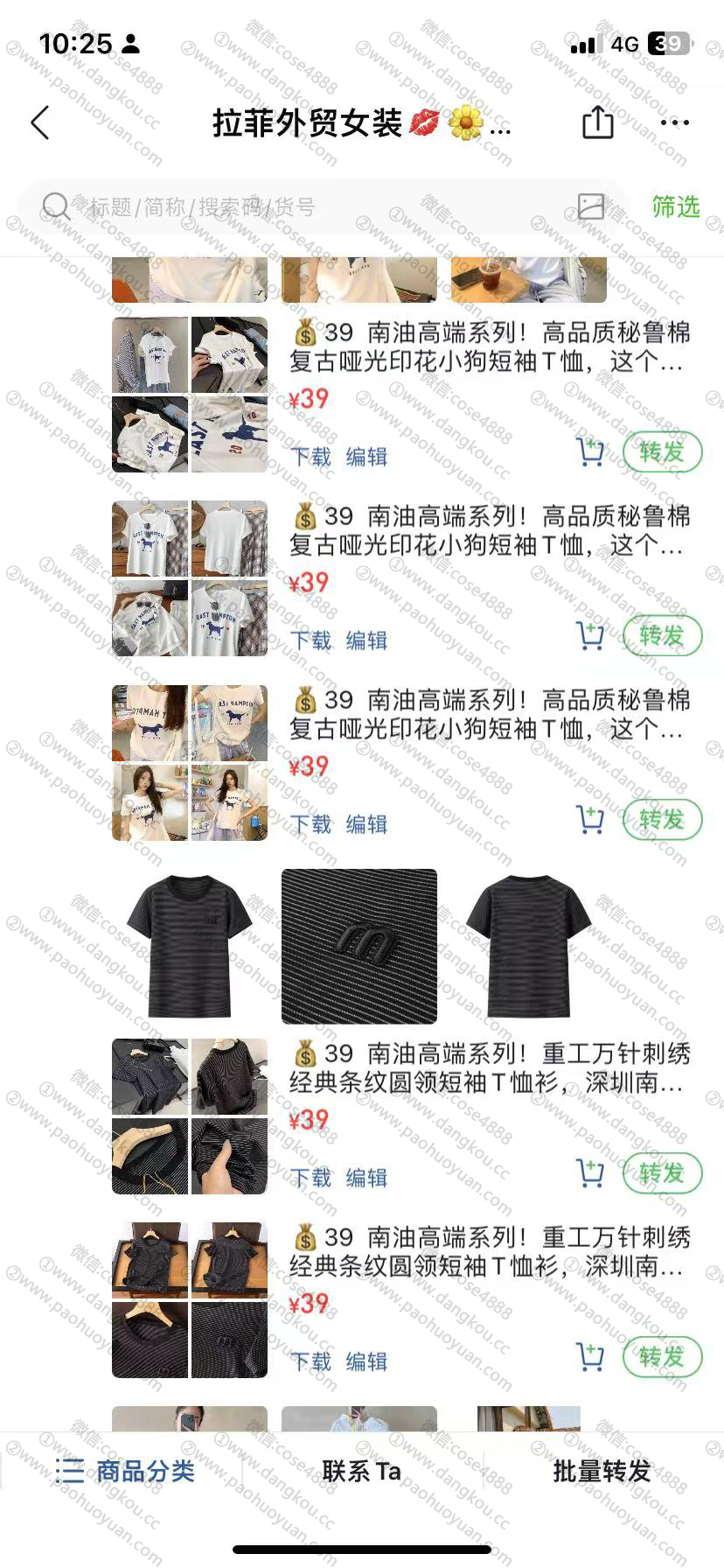Screen dimensions: 724x1568
Task: Tap 联系 Ta to contact seller
Action: click(x=361, y=1471)
